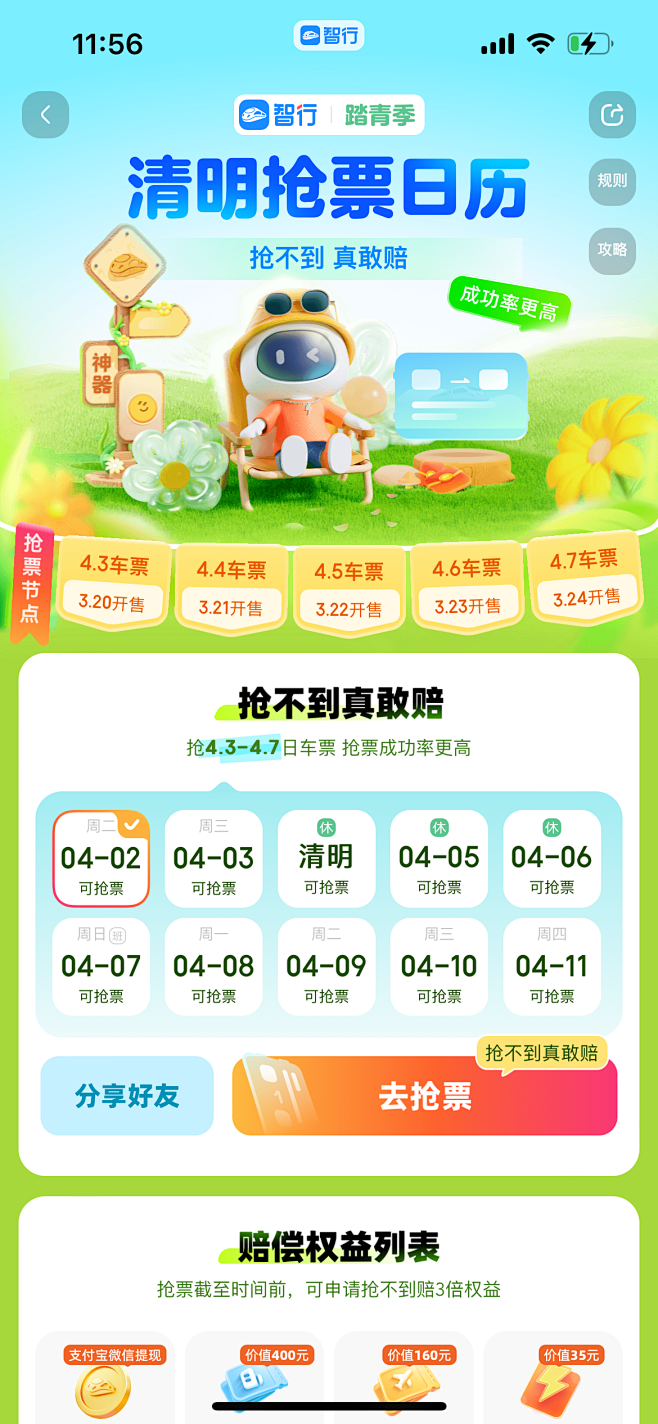Select the 04-07 date tile
The height and width of the screenshot is (1424, 658).
click(x=101, y=967)
